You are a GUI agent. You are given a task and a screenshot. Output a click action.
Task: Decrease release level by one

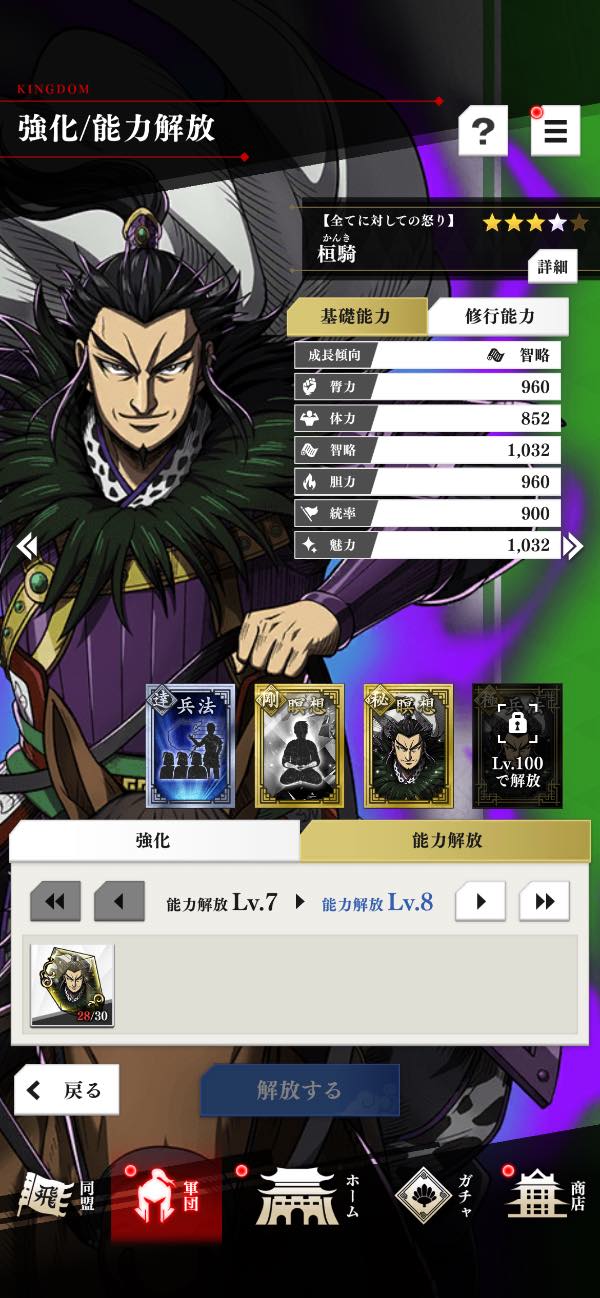tap(119, 902)
